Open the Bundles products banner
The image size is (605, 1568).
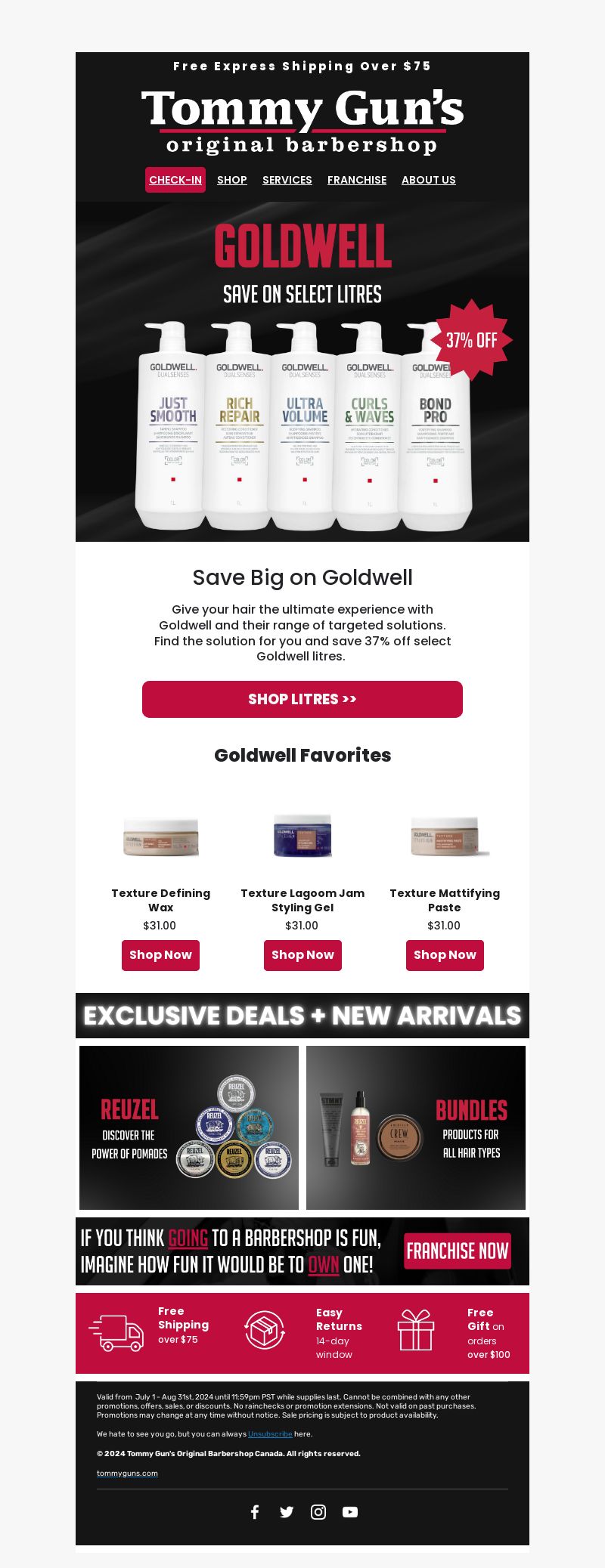[x=416, y=1127]
